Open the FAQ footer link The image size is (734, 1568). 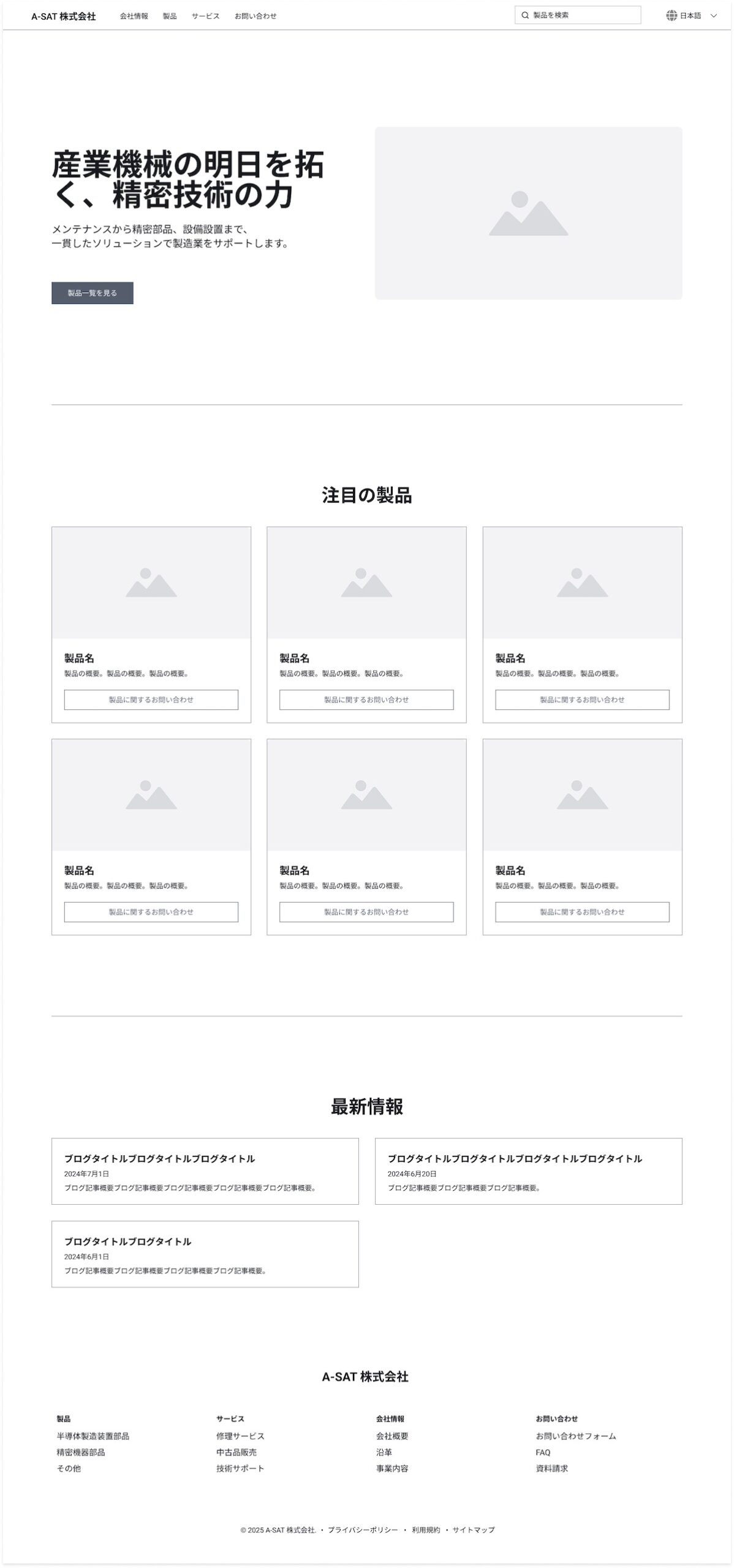coord(543,1453)
